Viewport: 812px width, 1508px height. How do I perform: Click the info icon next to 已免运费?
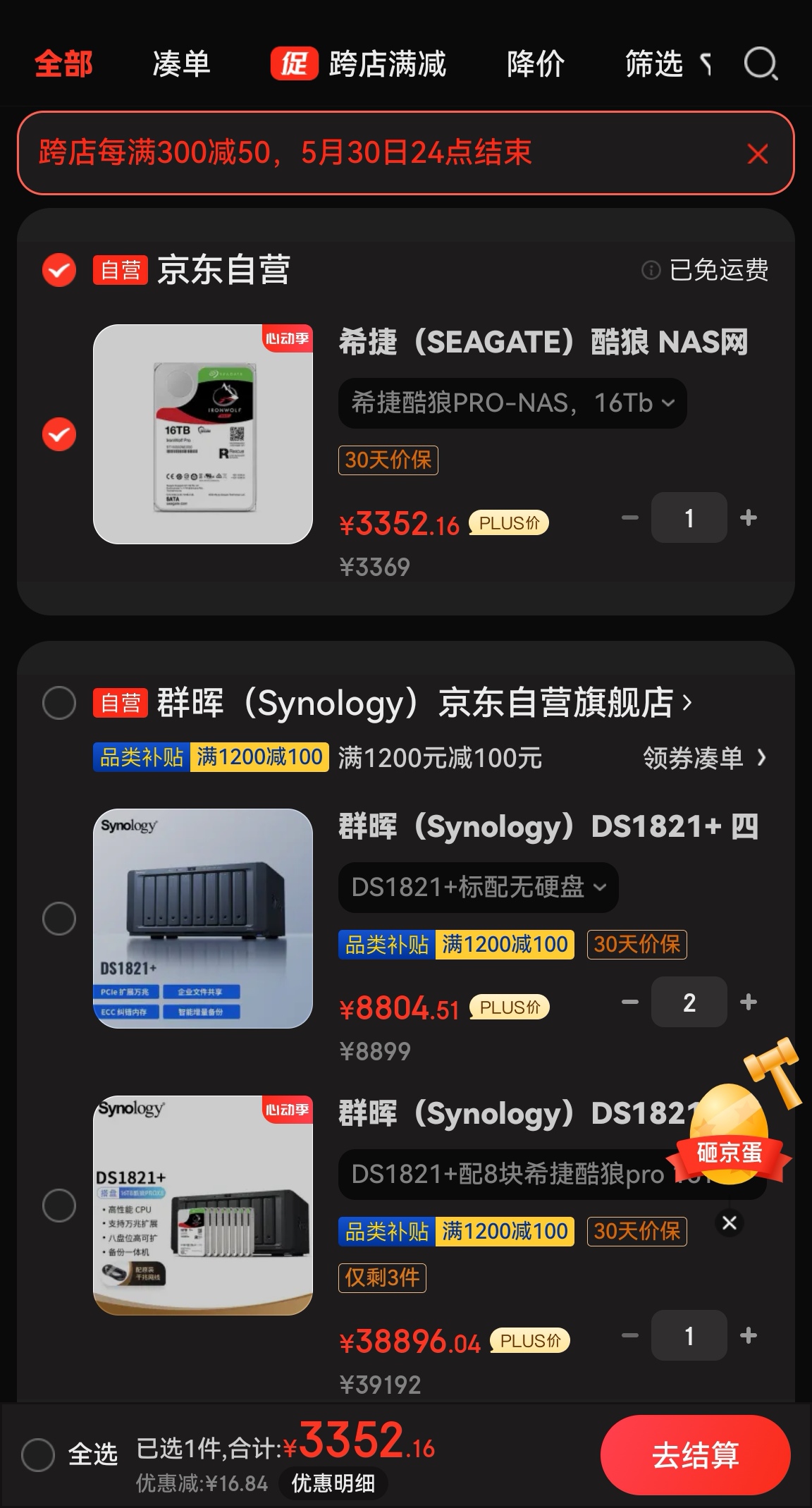point(650,270)
